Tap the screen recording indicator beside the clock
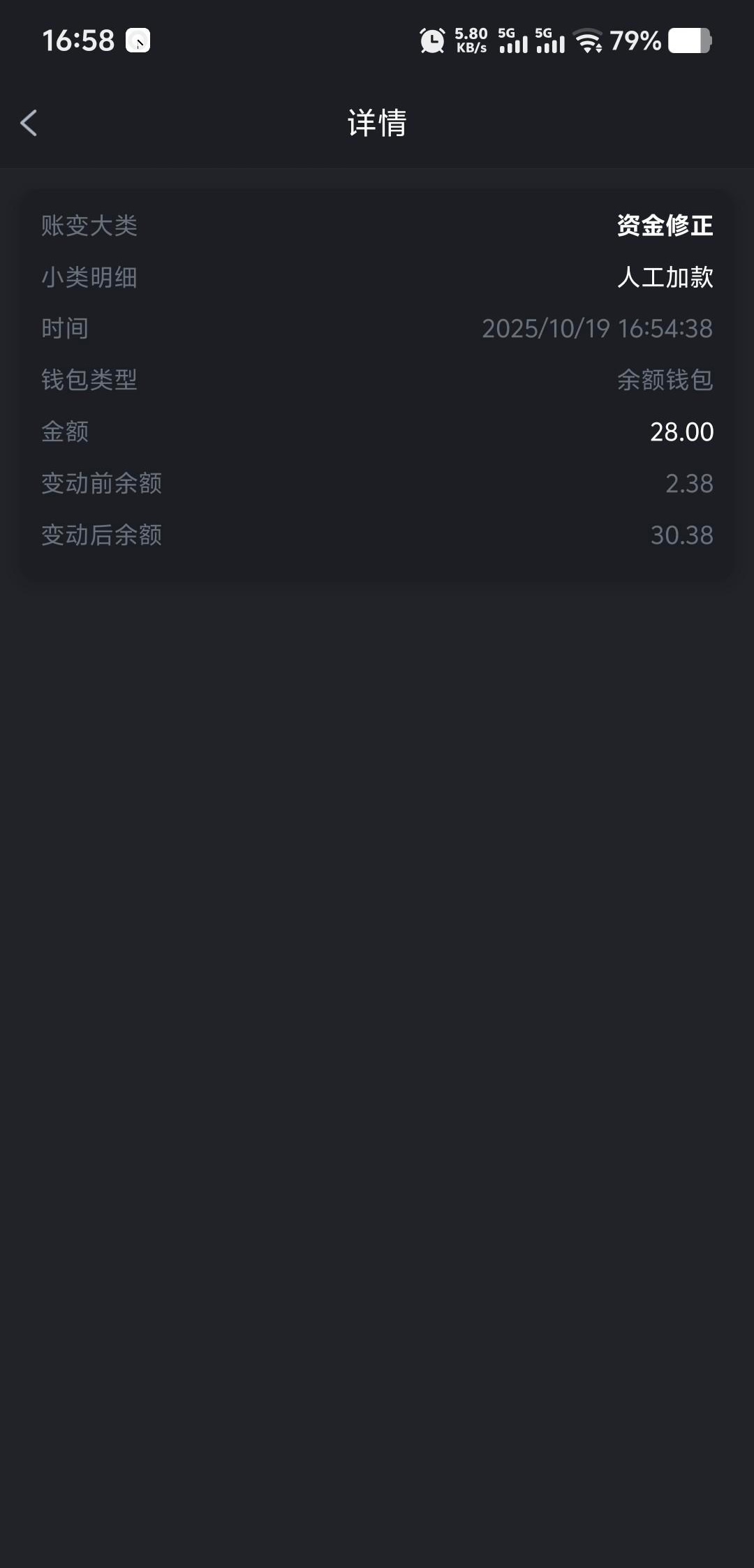This screenshot has height=1568, width=754. tap(137, 42)
